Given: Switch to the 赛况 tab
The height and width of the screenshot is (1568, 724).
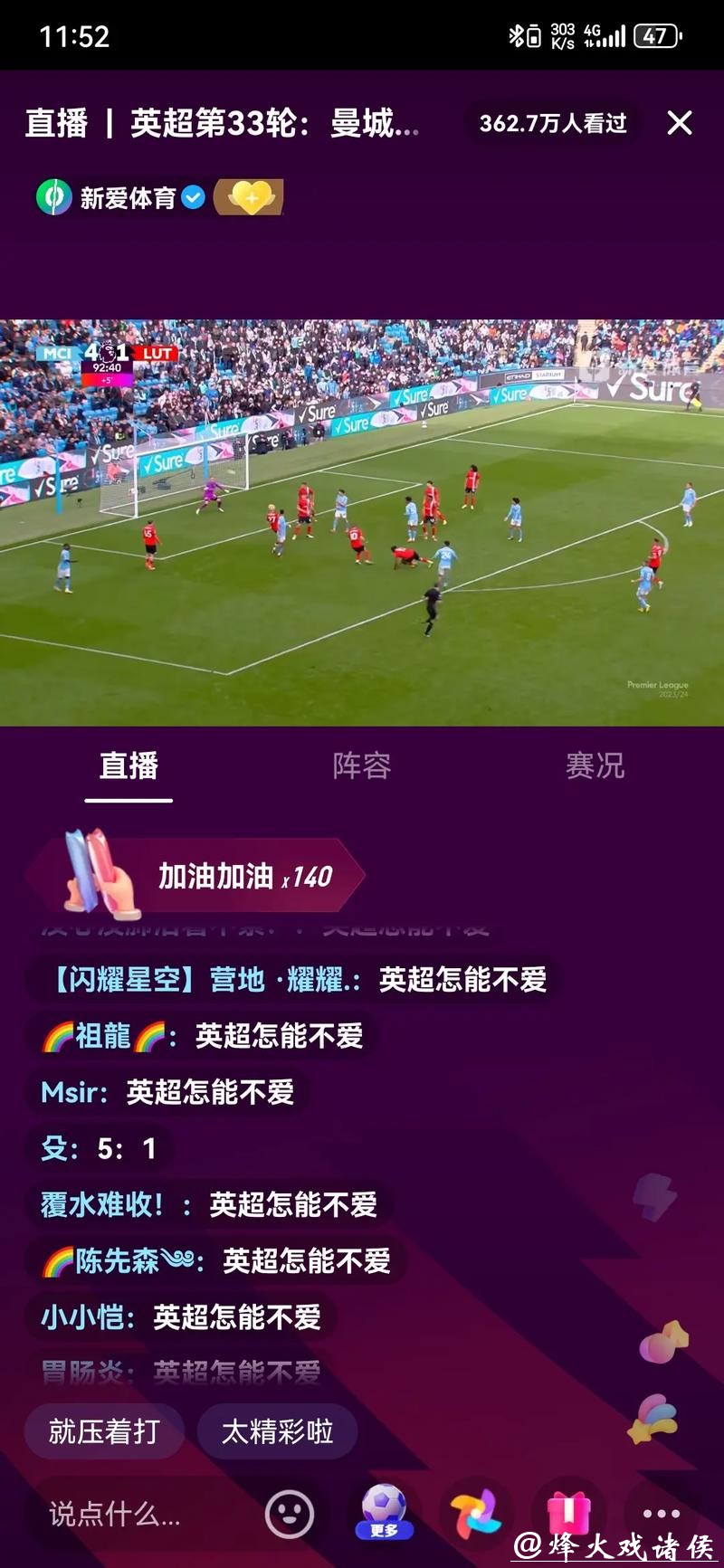Looking at the screenshot, I should tap(595, 765).
